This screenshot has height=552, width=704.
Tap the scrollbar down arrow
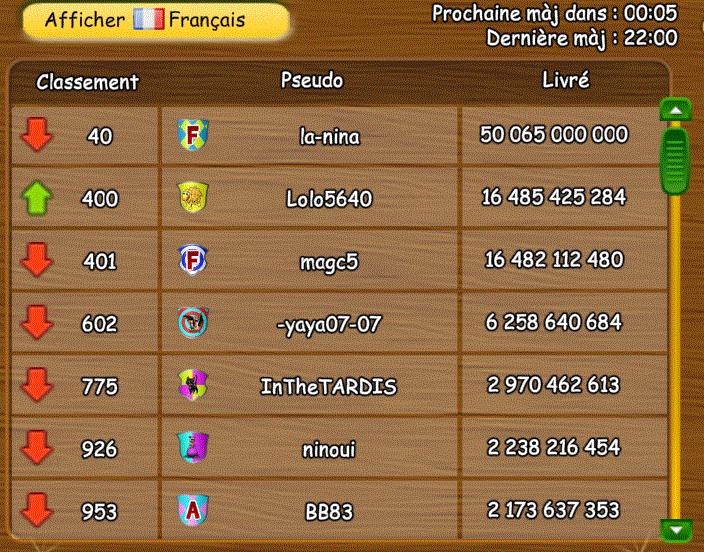(677, 529)
